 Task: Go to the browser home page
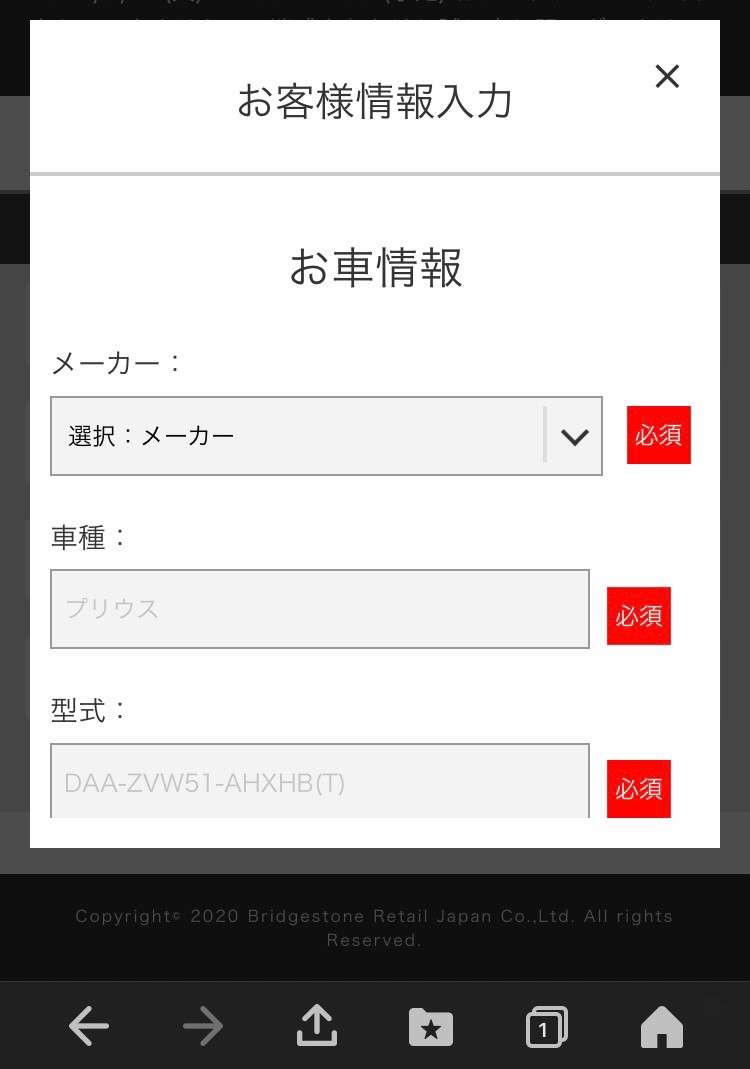[661, 1027]
